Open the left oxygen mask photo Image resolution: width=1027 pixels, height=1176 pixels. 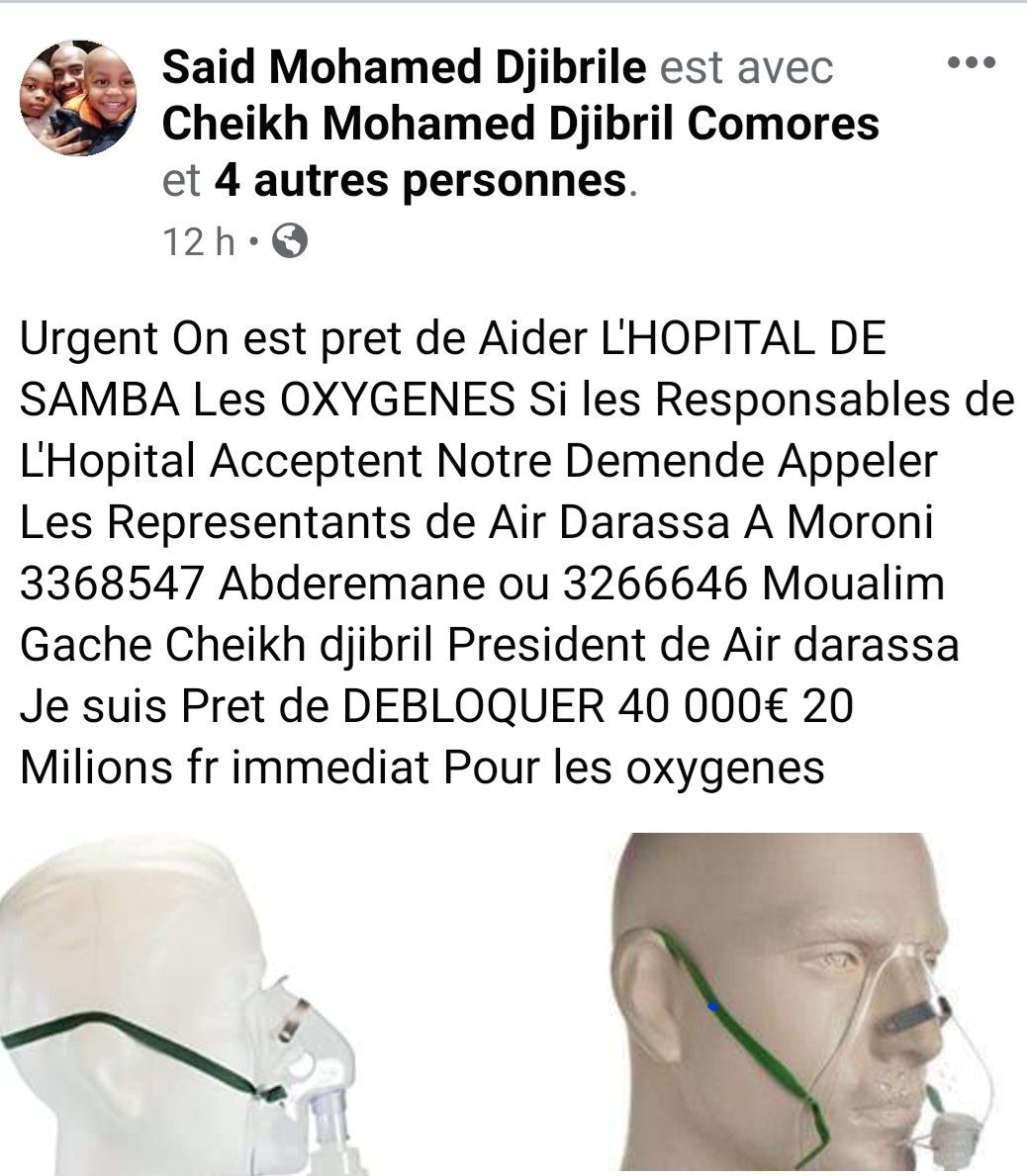(188, 1004)
